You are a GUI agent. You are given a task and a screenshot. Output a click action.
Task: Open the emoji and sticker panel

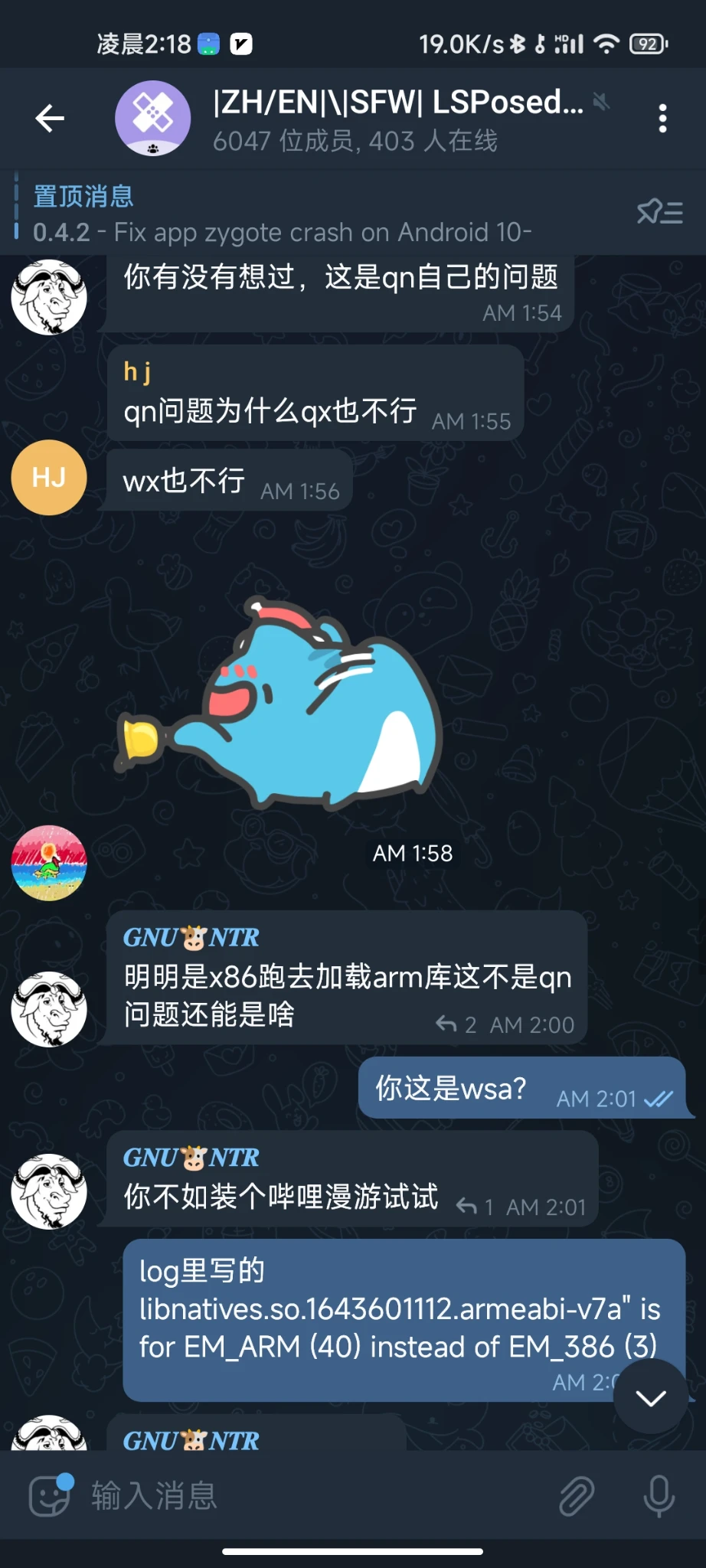click(51, 1495)
